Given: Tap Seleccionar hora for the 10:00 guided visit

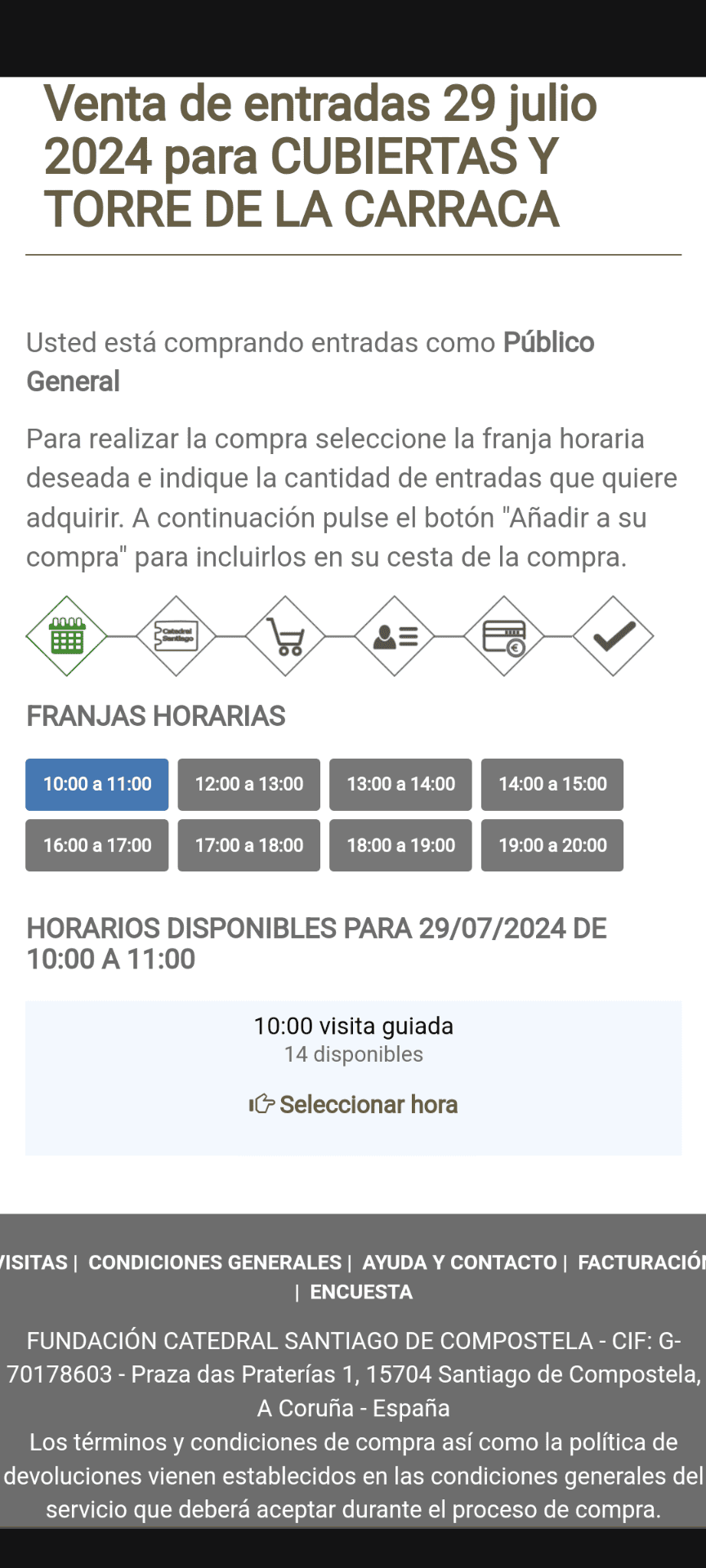Looking at the screenshot, I should click(354, 1104).
